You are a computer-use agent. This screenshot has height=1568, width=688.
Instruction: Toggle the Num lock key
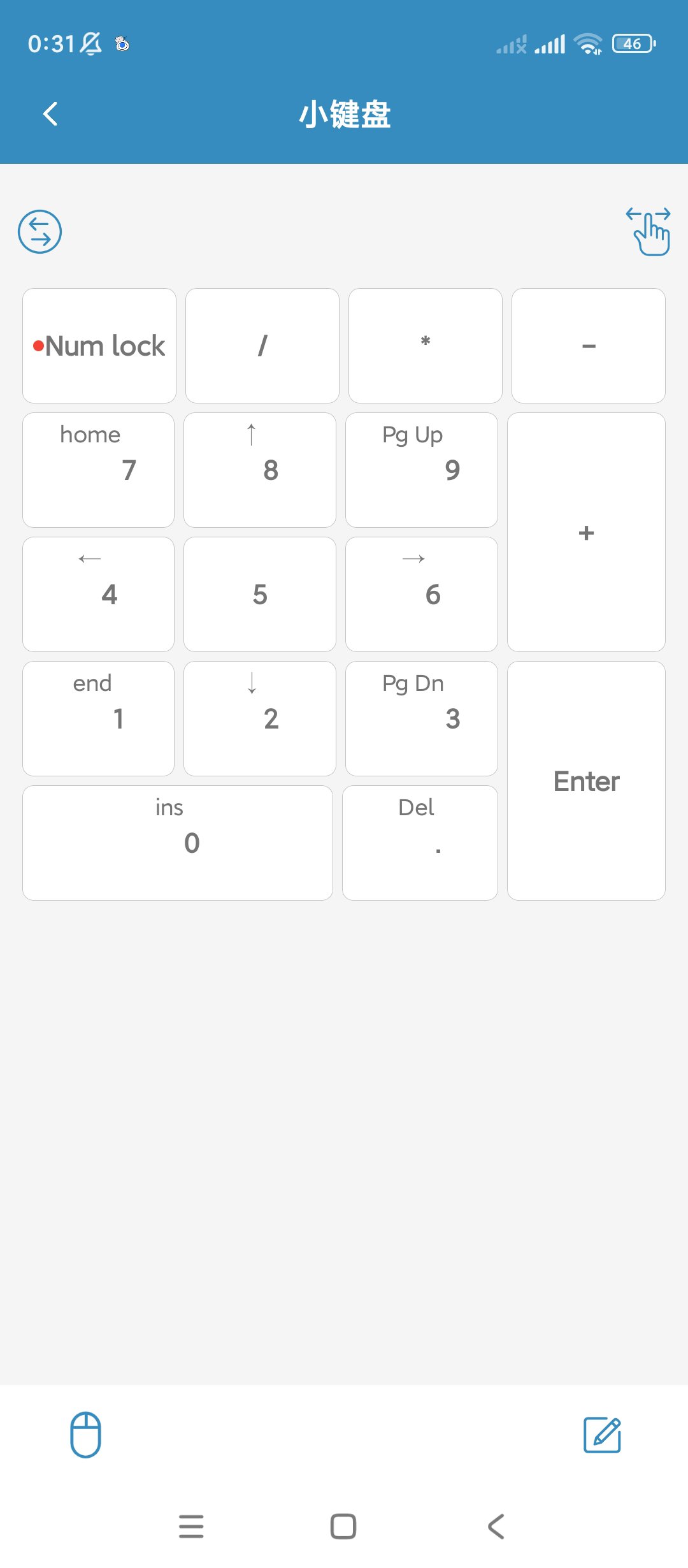click(99, 345)
